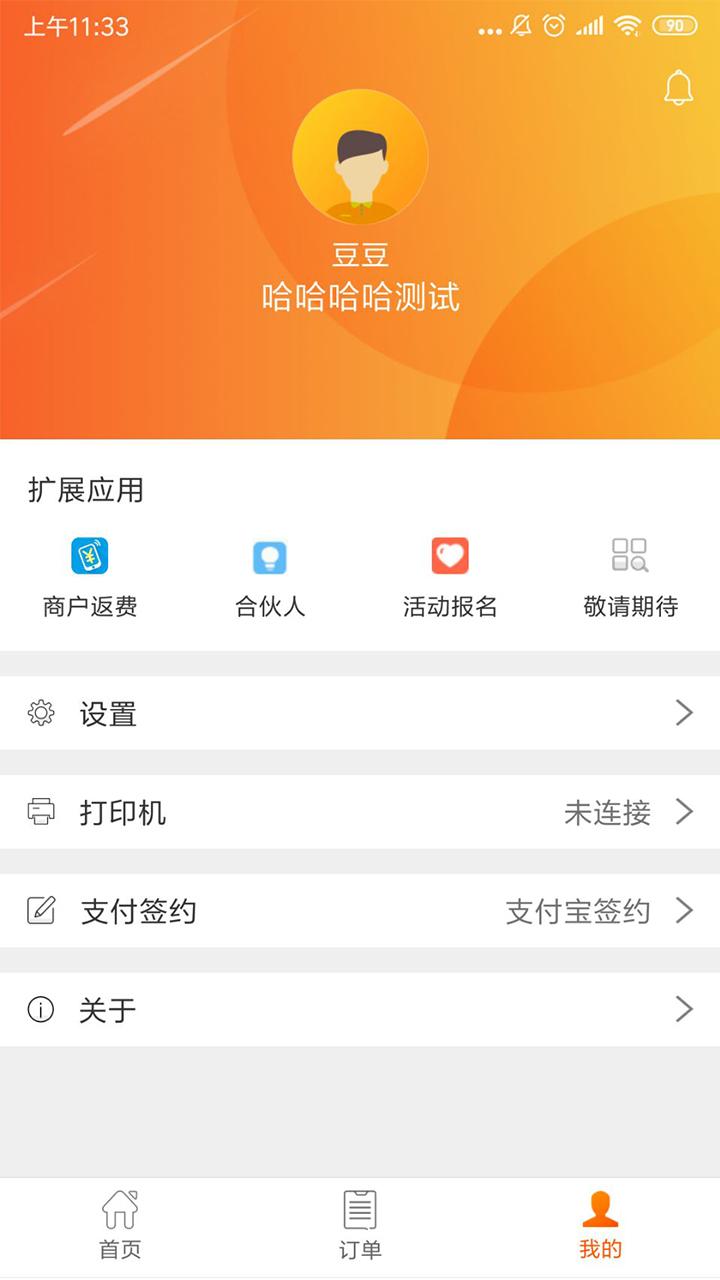Screen dimensions: 720x1280
Task: Tap the 敬请期待 grid item
Action: coord(630,577)
